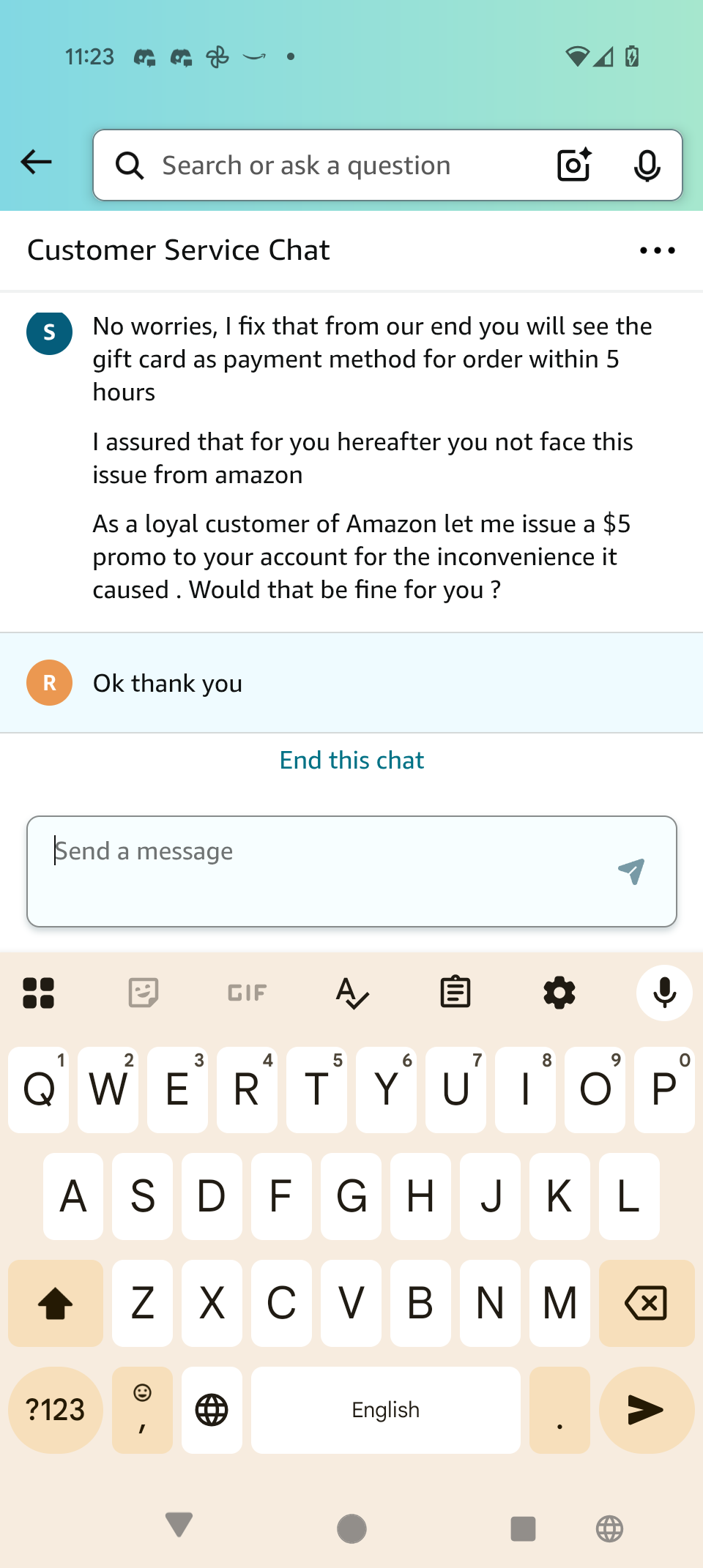The image size is (703, 1568).
Task: Open the keyboard GIF picker
Action: tap(247, 993)
